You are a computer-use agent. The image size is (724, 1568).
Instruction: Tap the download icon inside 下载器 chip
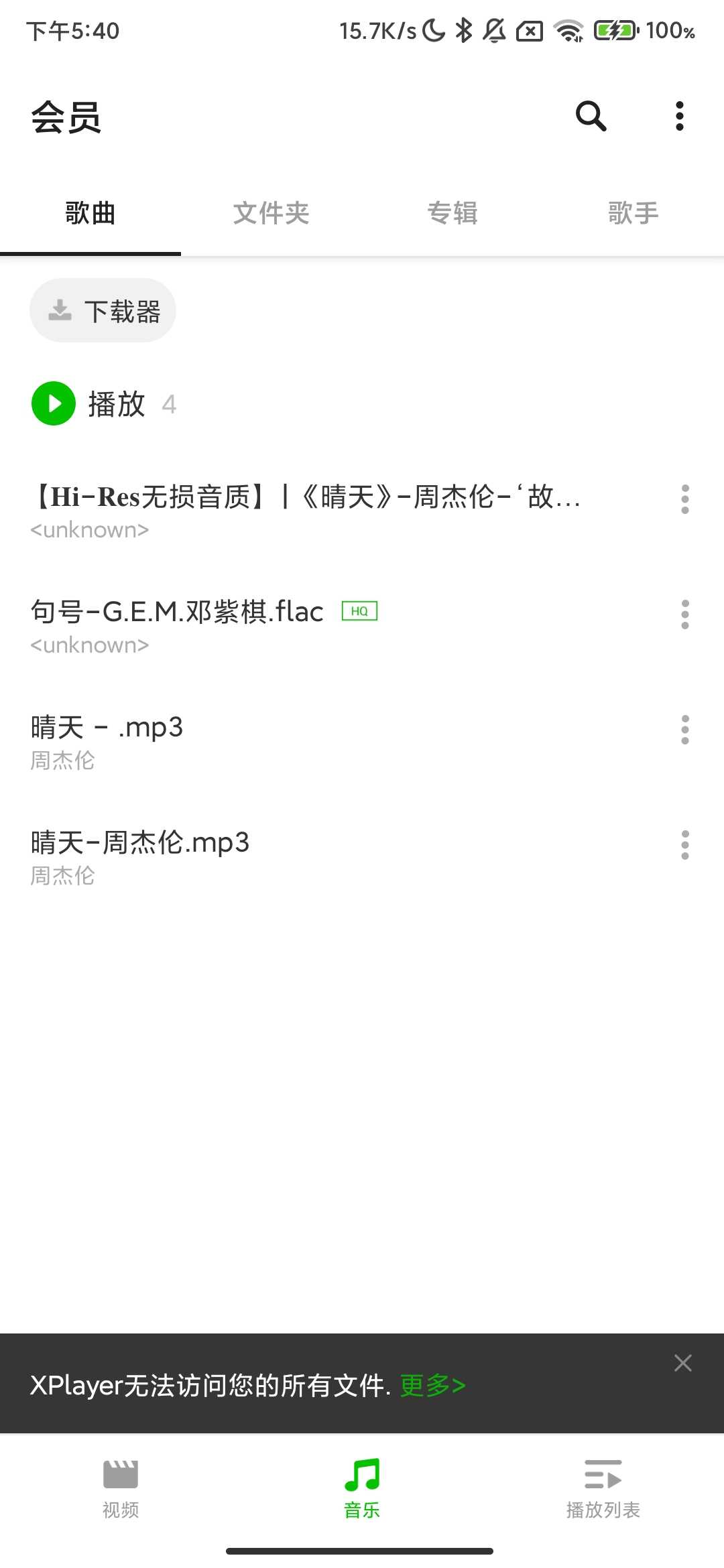point(60,310)
